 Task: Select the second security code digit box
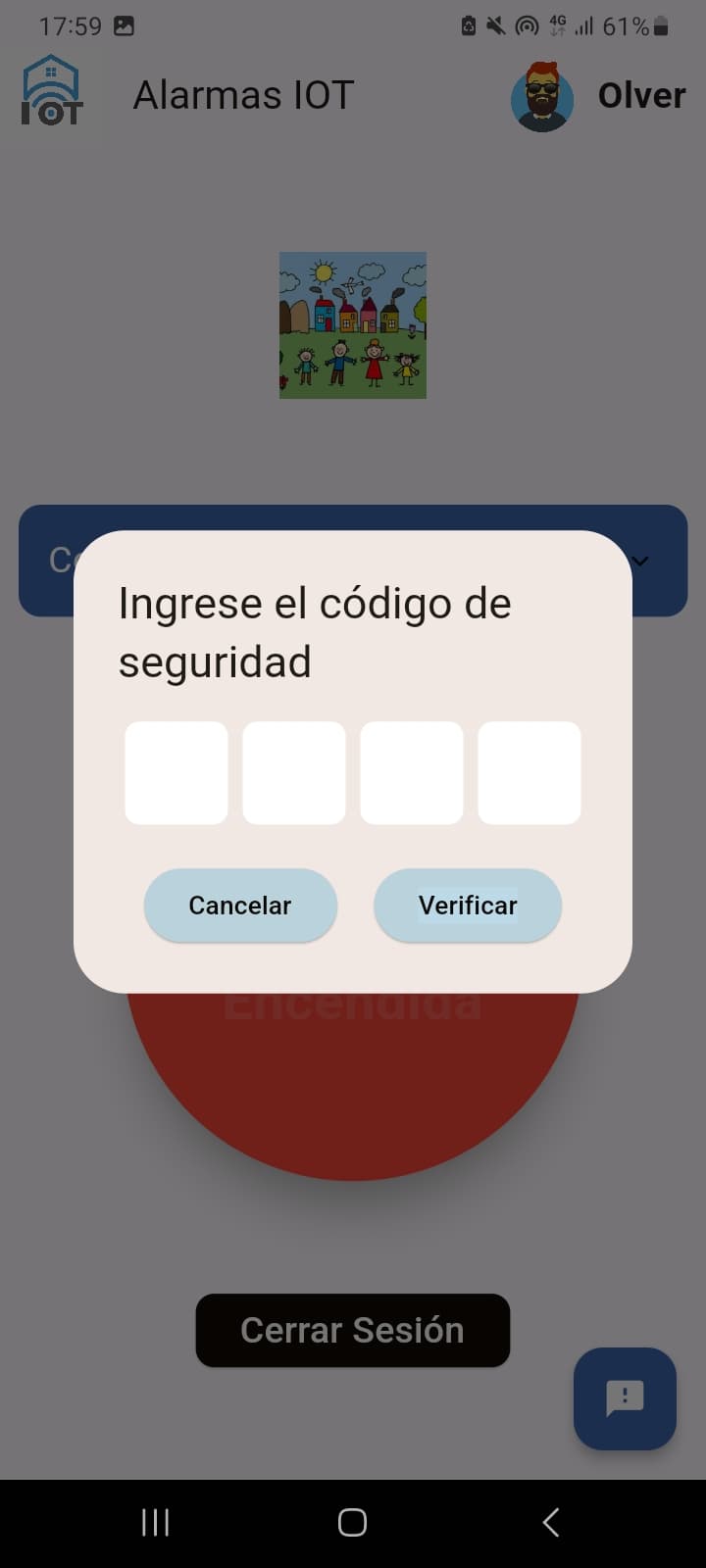(294, 773)
